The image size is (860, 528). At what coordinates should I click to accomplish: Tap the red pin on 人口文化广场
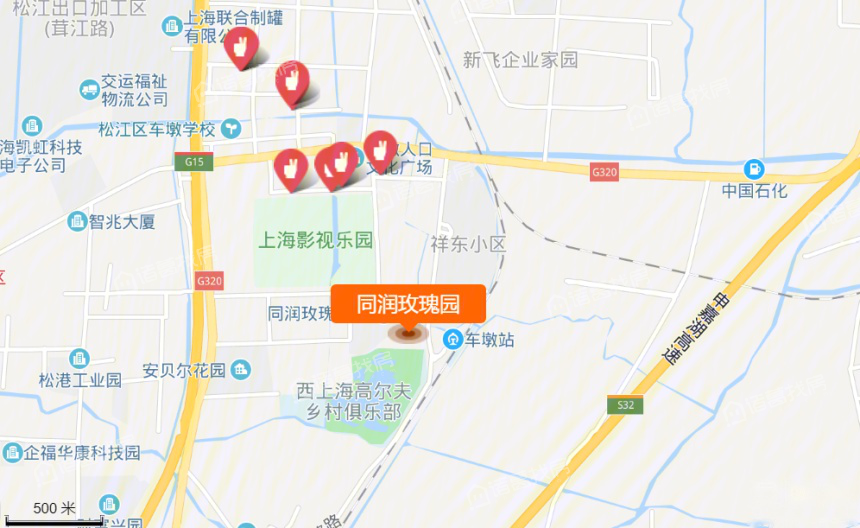point(379,150)
